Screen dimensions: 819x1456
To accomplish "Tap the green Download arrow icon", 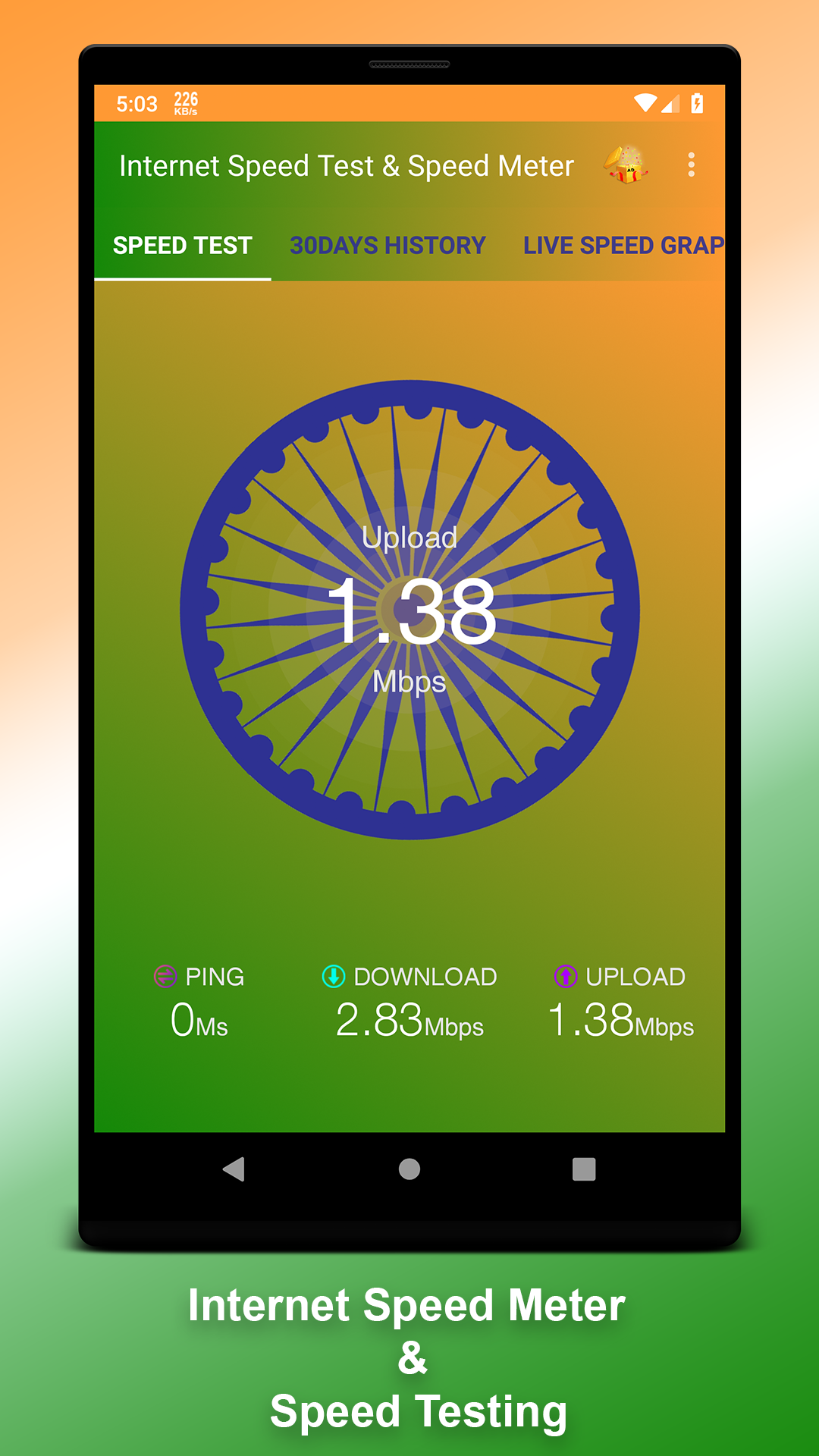I will coord(334,977).
